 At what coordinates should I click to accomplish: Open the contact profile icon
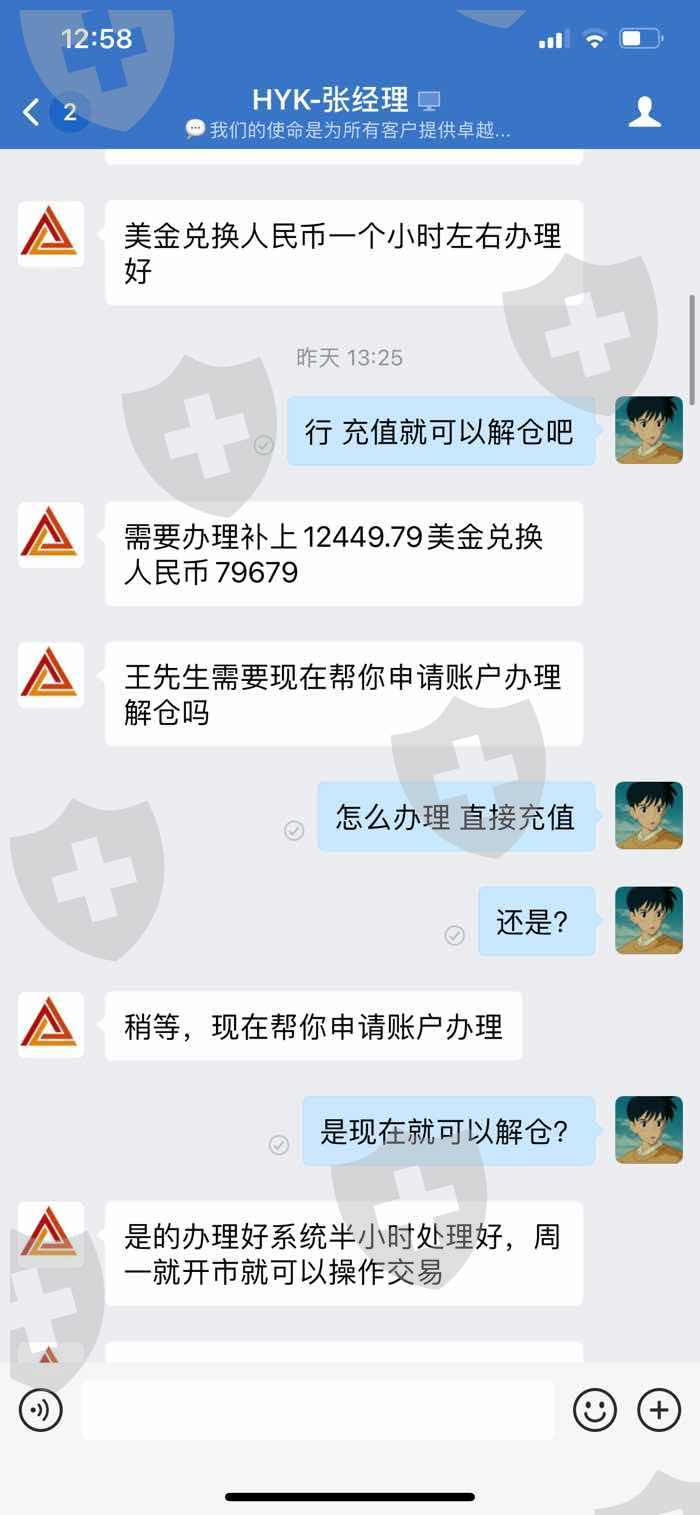coord(645,112)
